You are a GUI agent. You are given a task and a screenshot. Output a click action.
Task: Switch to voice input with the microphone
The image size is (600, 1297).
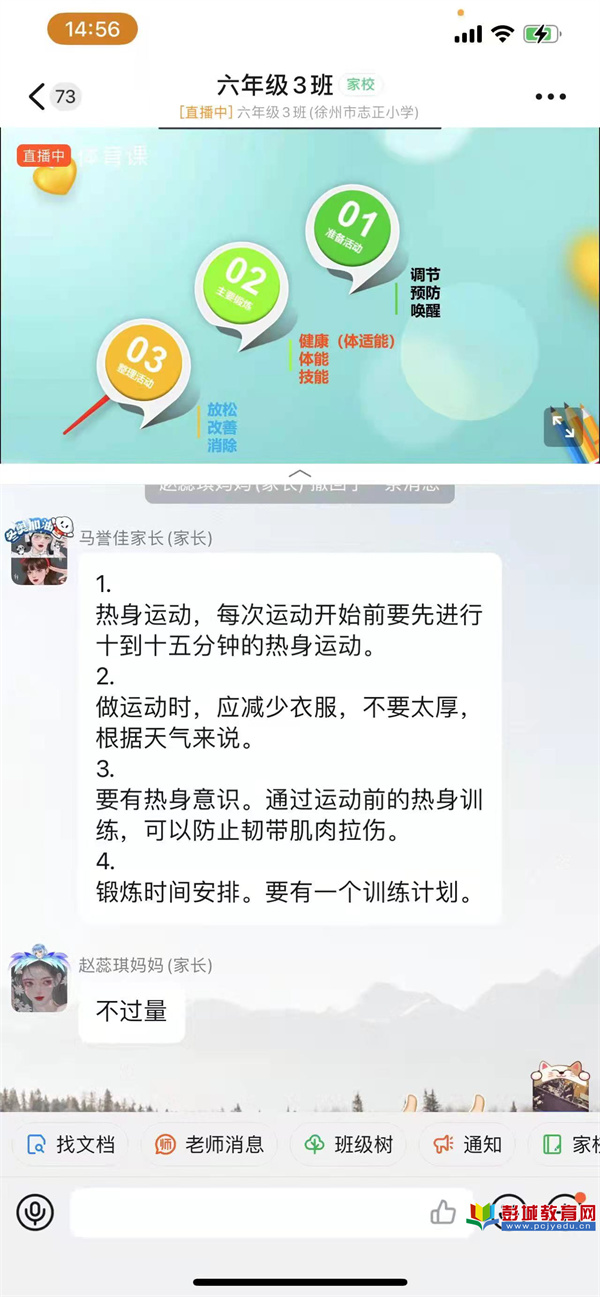pos(35,1213)
